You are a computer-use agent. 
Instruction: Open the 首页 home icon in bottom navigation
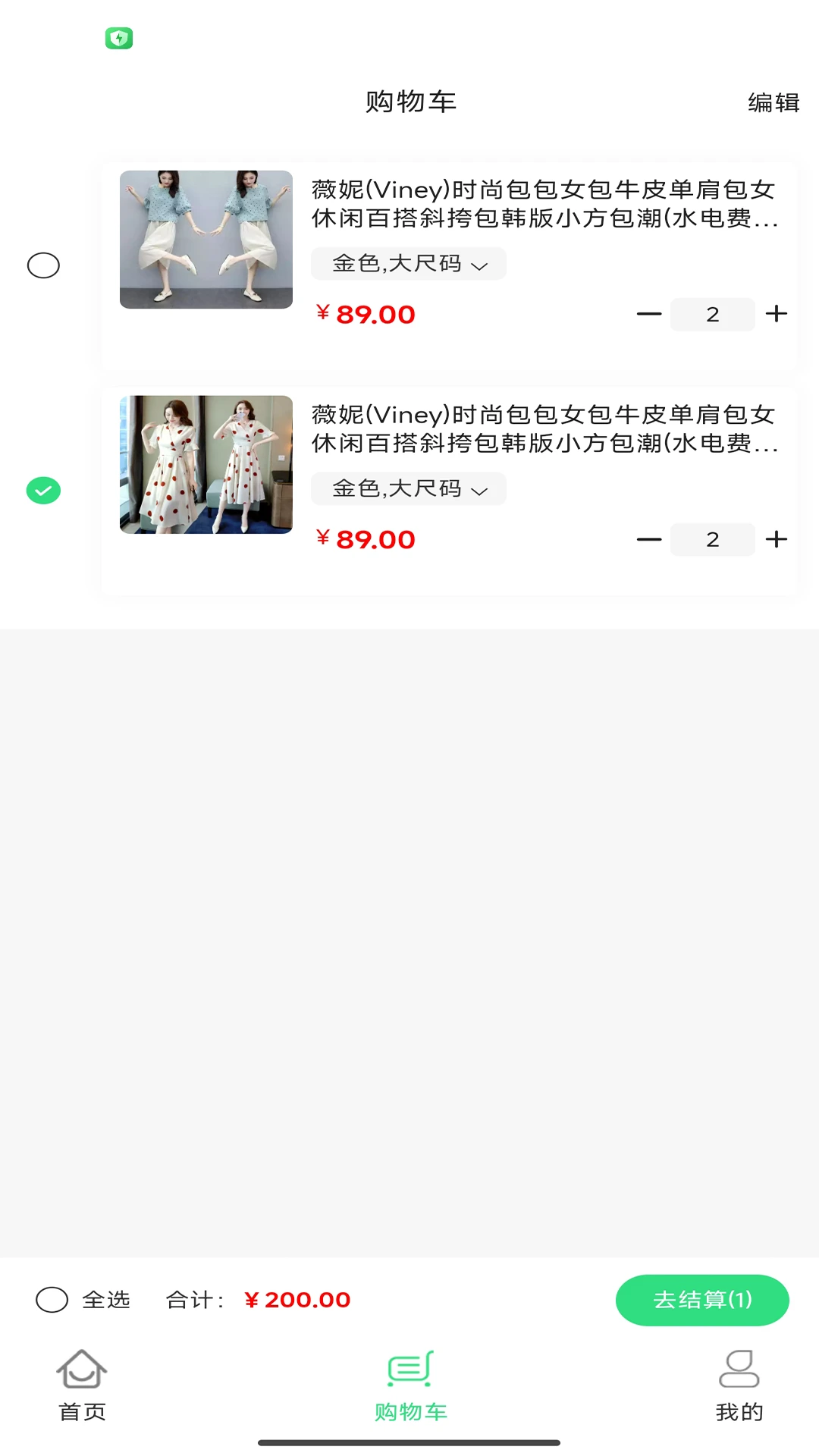(x=80, y=1373)
